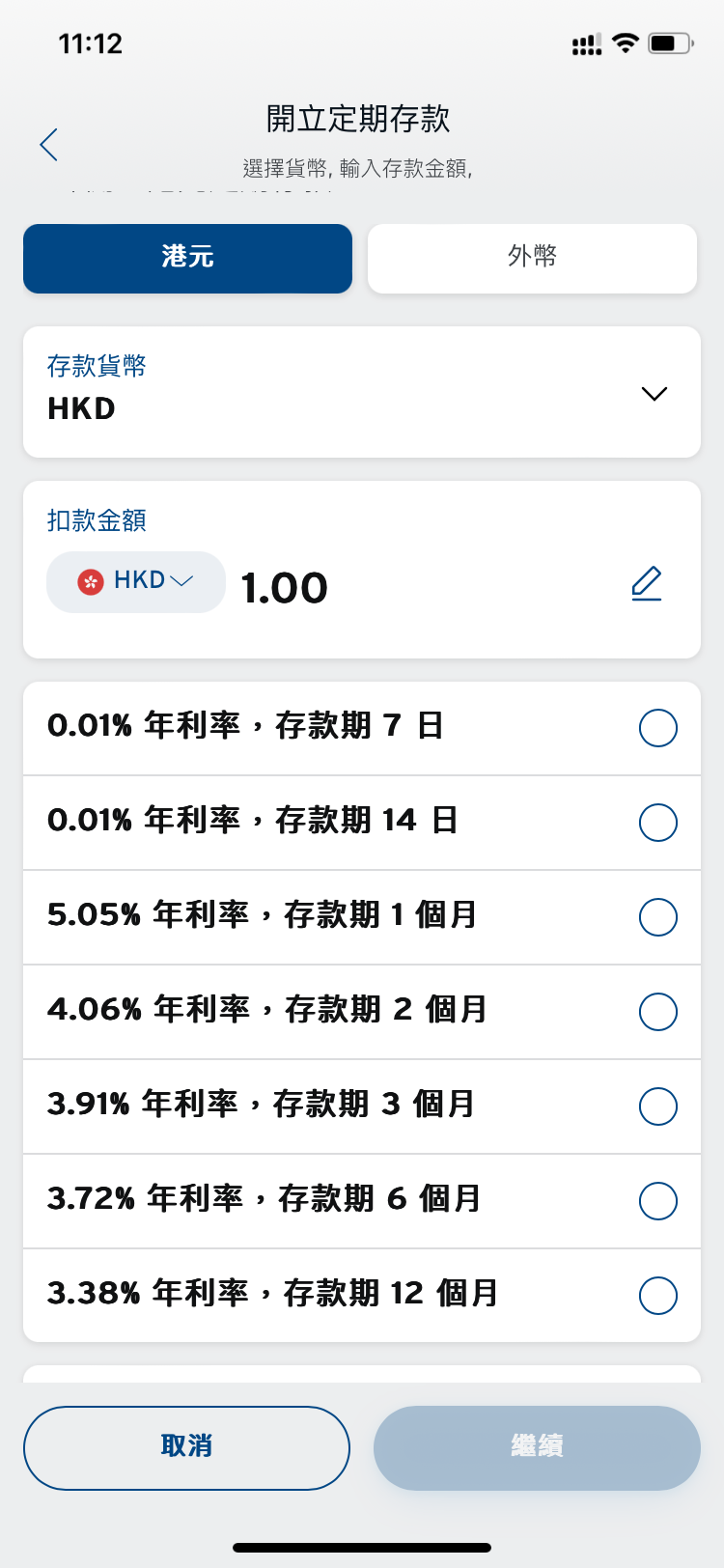The width and height of the screenshot is (724, 1568).
Task: Edit the deposit amount with the pencil icon
Action: [647, 583]
